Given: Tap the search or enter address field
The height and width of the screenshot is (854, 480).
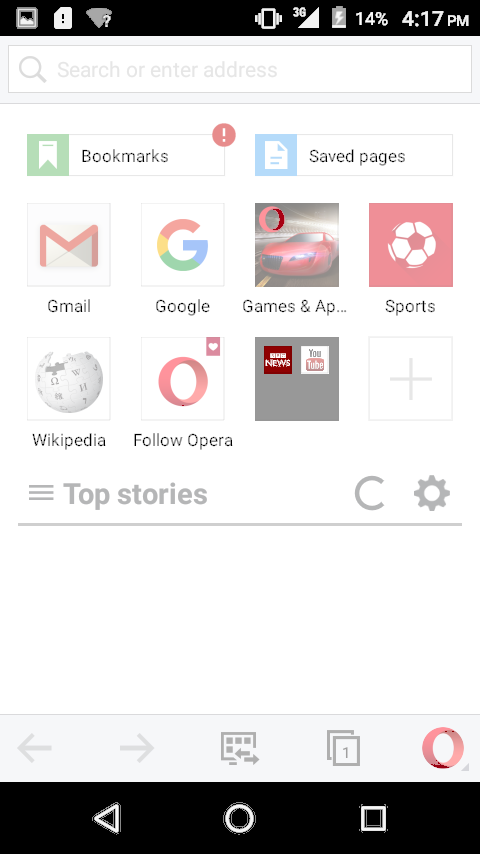Looking at the screenshot, I should [240, 69].
